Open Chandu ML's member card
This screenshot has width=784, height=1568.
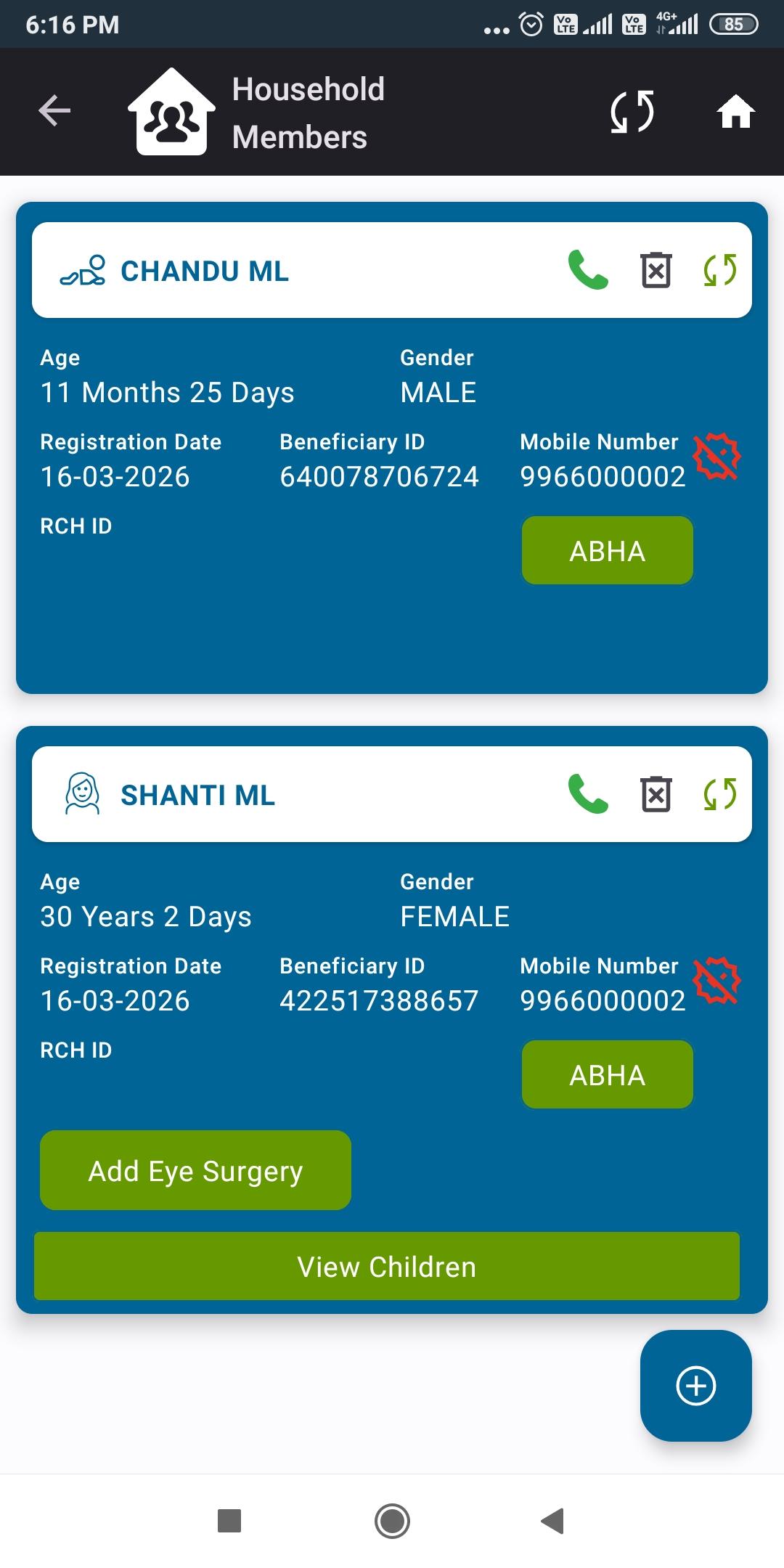tap(392, 448)
